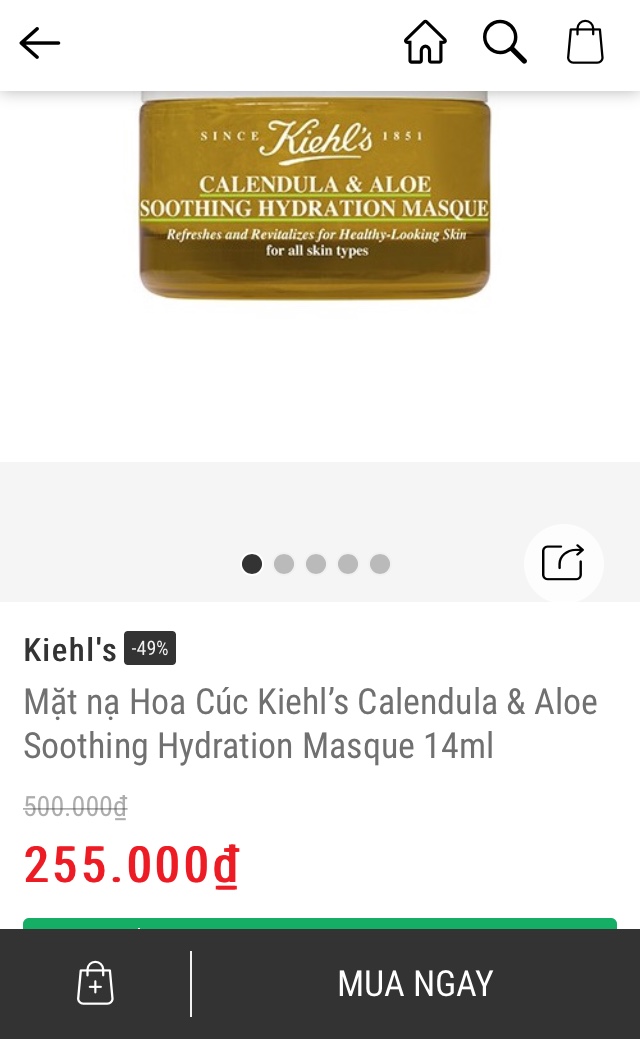This screenshot has height=1039, width=640.
Task: Open the home page icon
Action: click(x=425, y=43)
